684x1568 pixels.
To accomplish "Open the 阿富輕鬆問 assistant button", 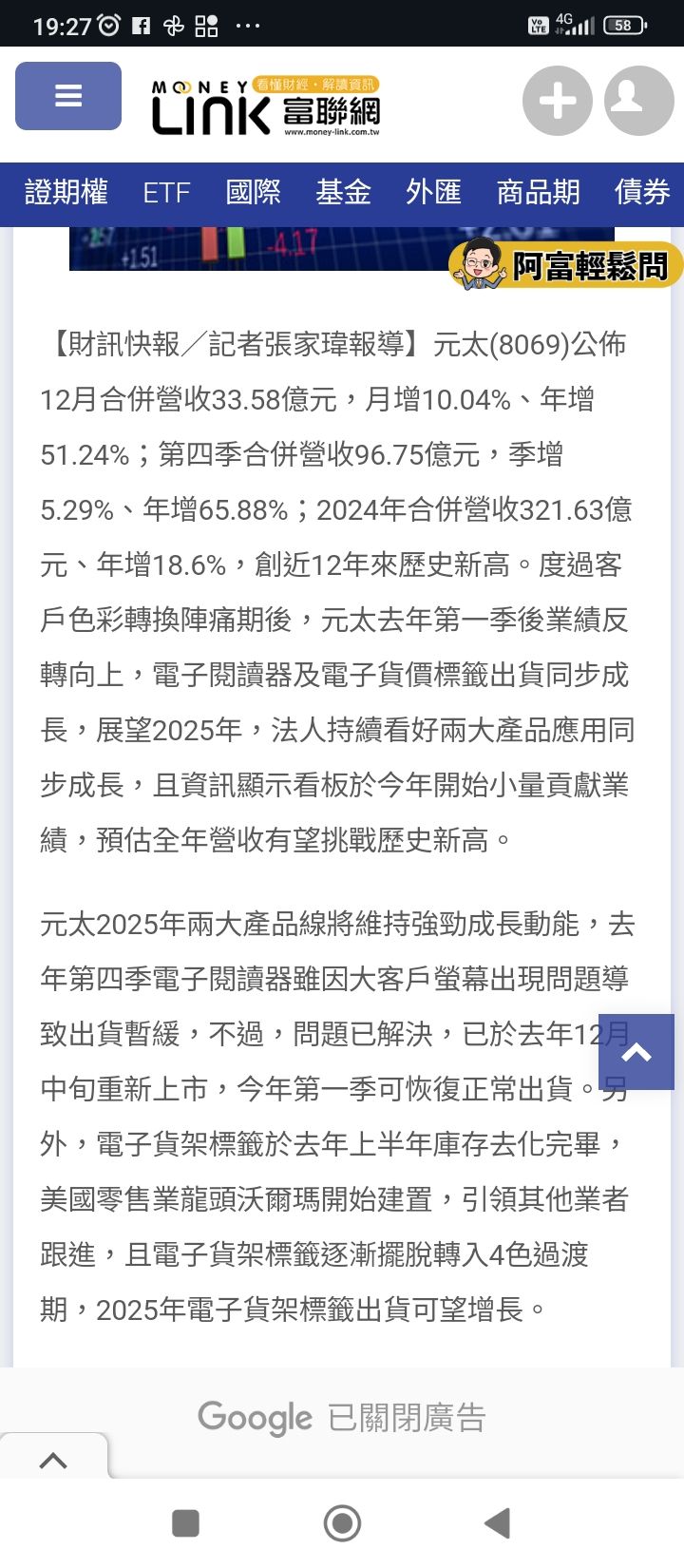I will (x=566, y=264).
